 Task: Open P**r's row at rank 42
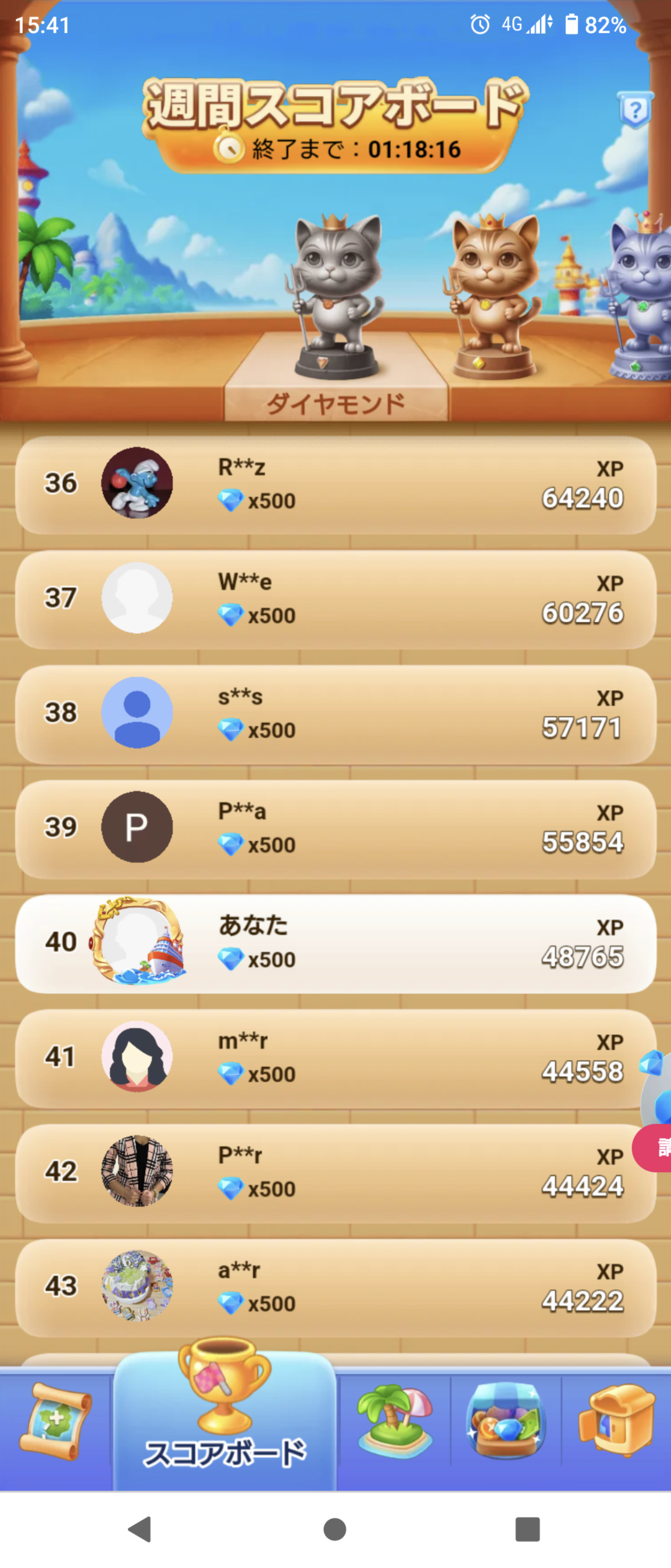click(335, 1173)
